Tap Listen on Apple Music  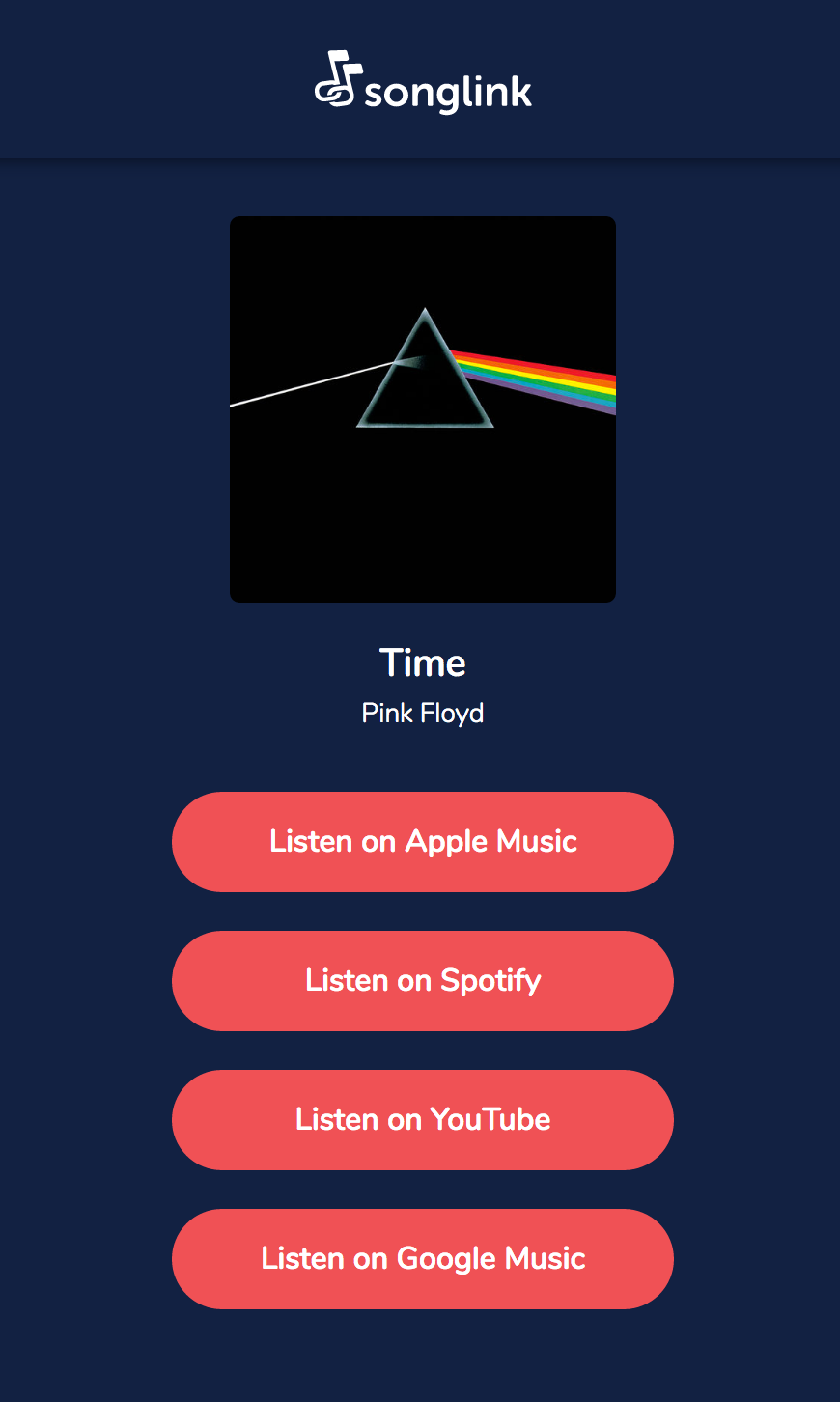coord(423,842)
